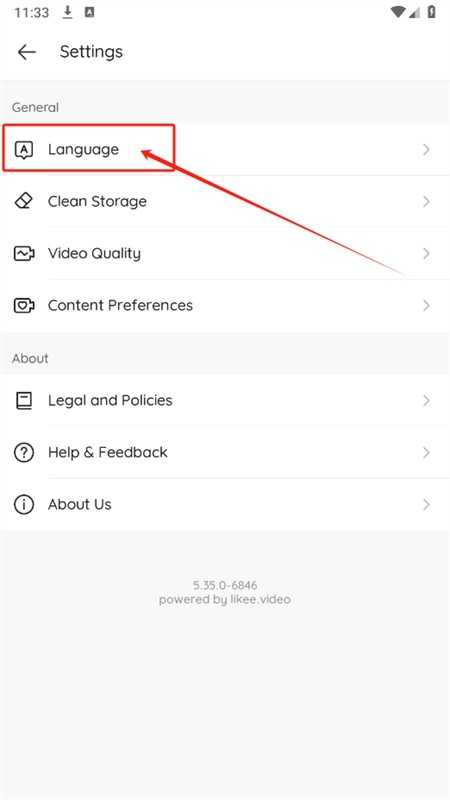Open Help & Feedback
The image size is (450, 800).
coord(225,452)
